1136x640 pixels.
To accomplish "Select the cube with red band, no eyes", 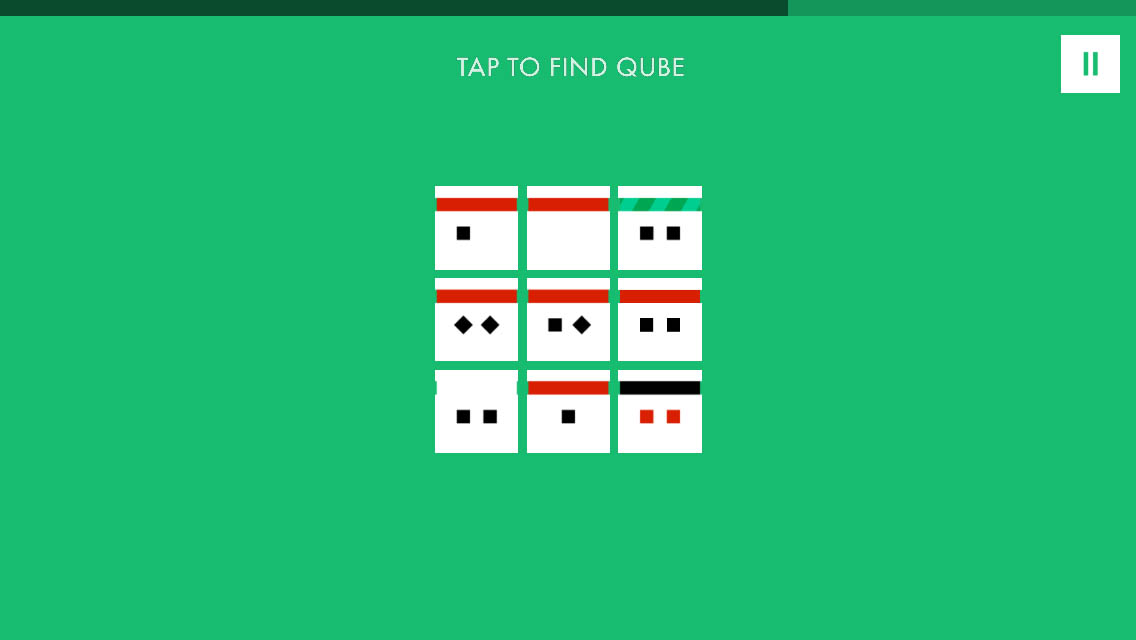I will point(568,228).
